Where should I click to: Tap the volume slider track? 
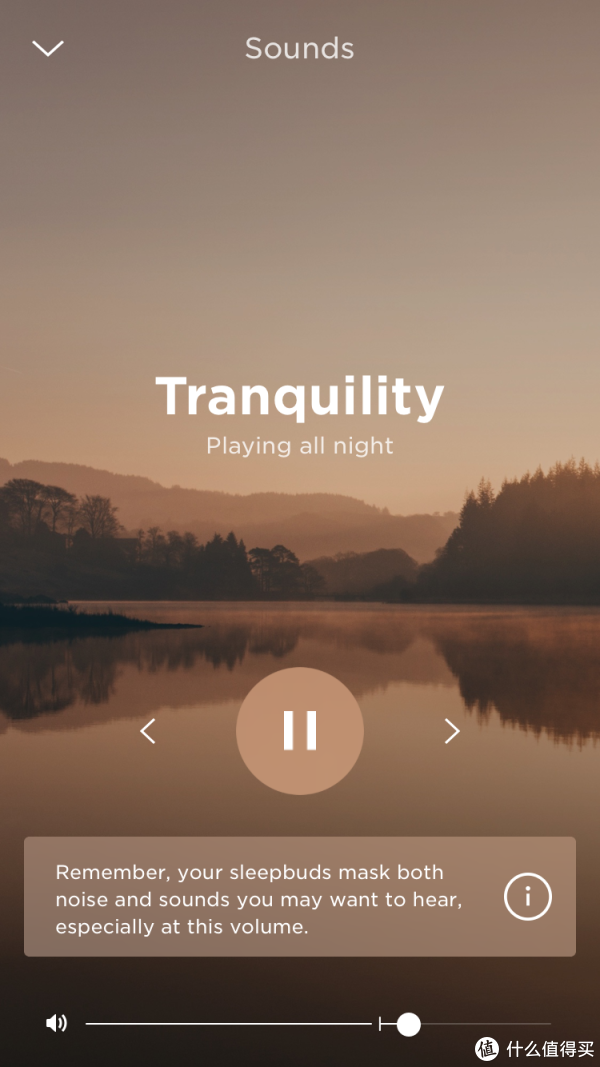coord(318,1023)
